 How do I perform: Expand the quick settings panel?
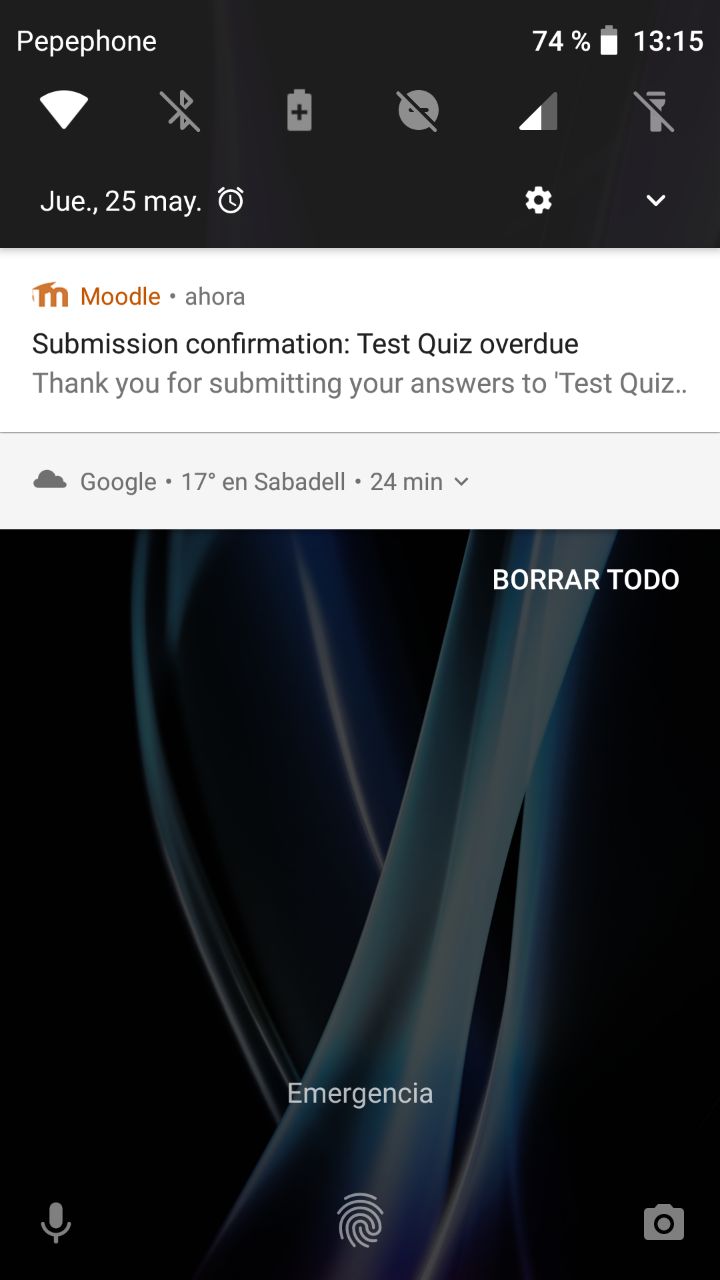tap(656, 201)
